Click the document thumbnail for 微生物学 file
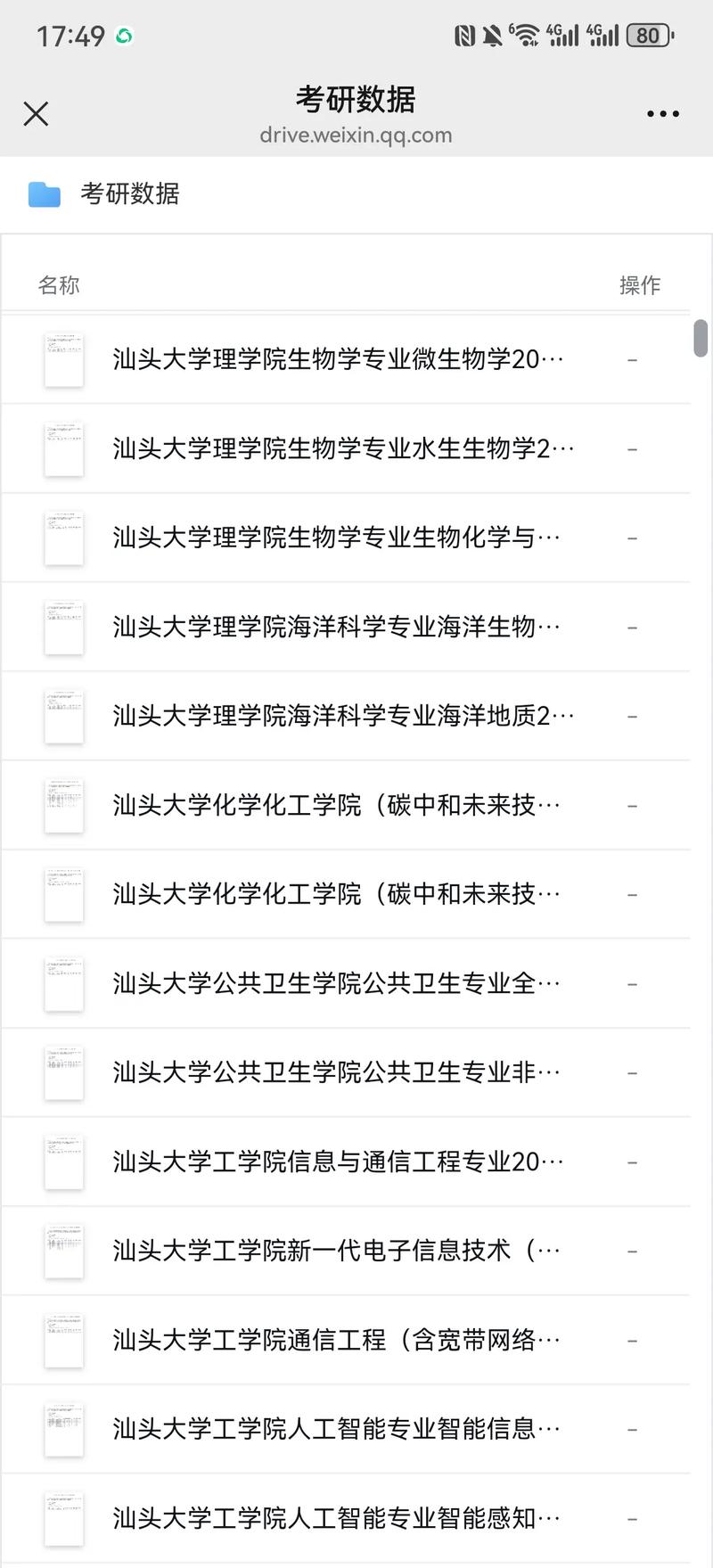 click(63, 359)
